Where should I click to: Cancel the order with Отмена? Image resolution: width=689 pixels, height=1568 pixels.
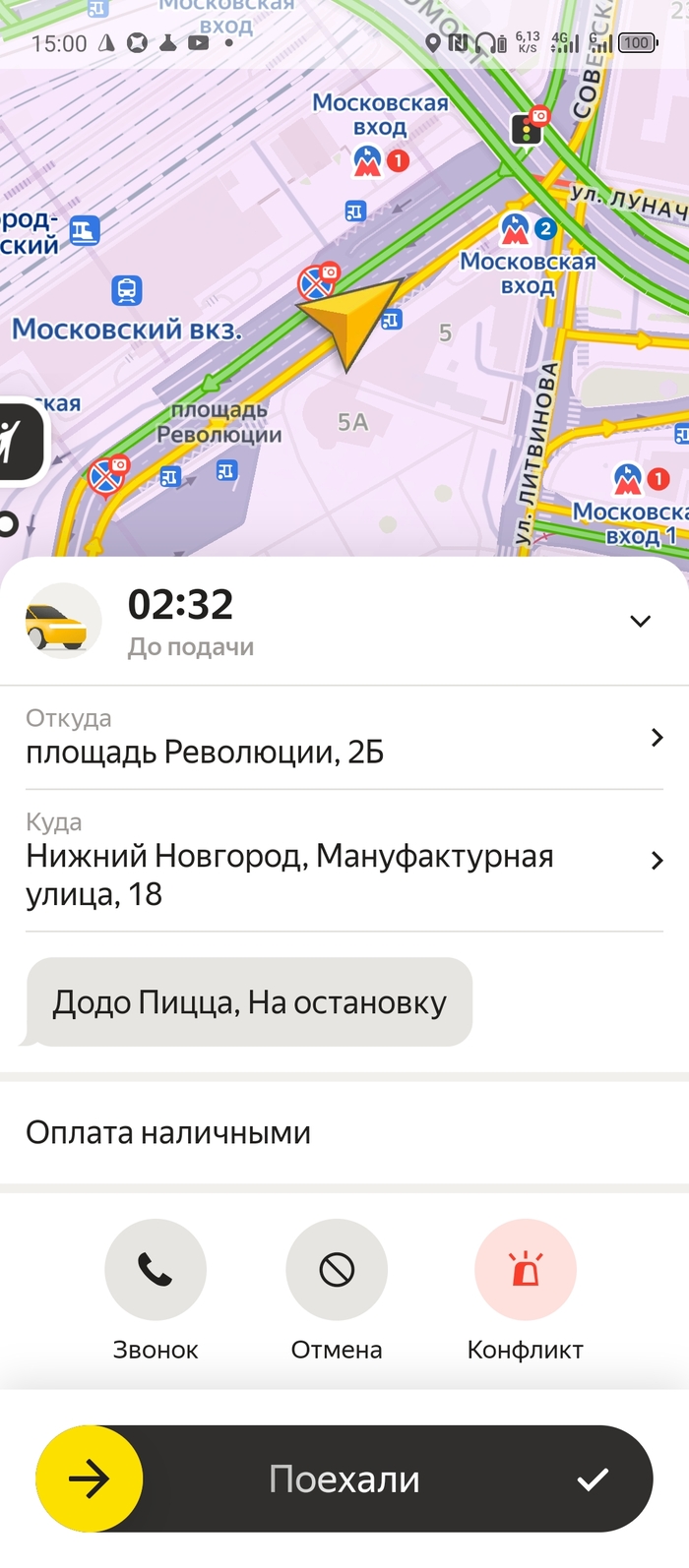pos(337,1271)
